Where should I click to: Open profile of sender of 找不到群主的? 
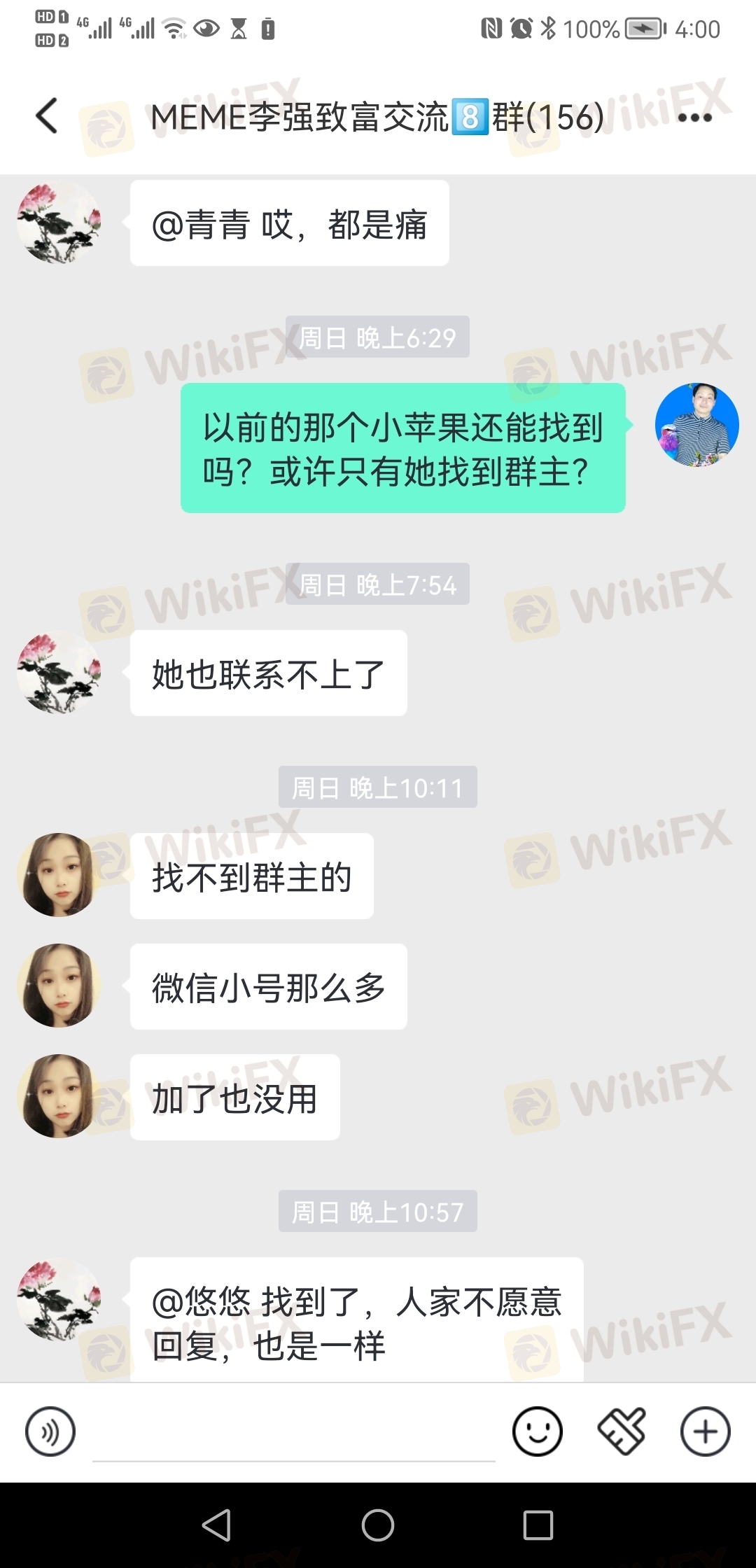(x=59, y=875)
